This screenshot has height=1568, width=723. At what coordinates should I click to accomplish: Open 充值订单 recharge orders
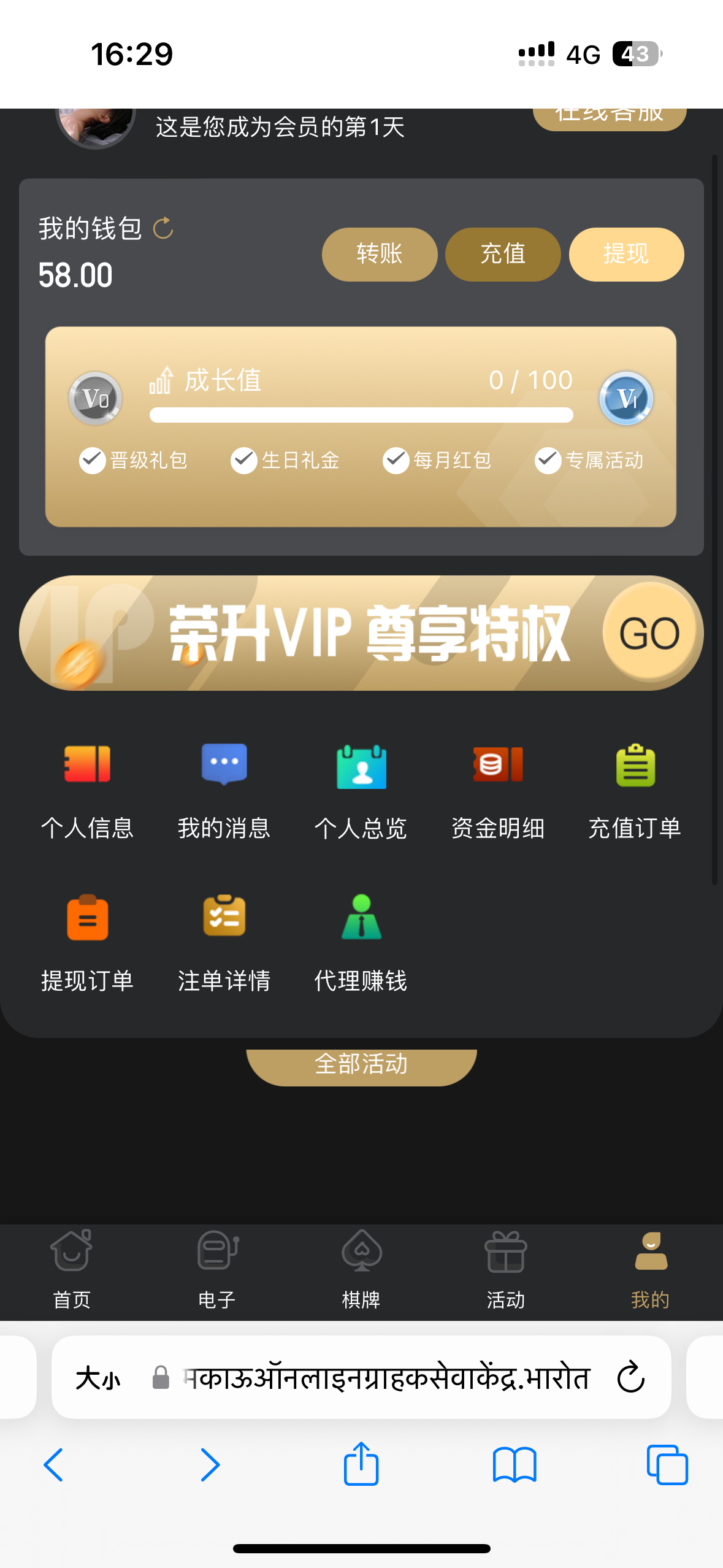(635, 790)
